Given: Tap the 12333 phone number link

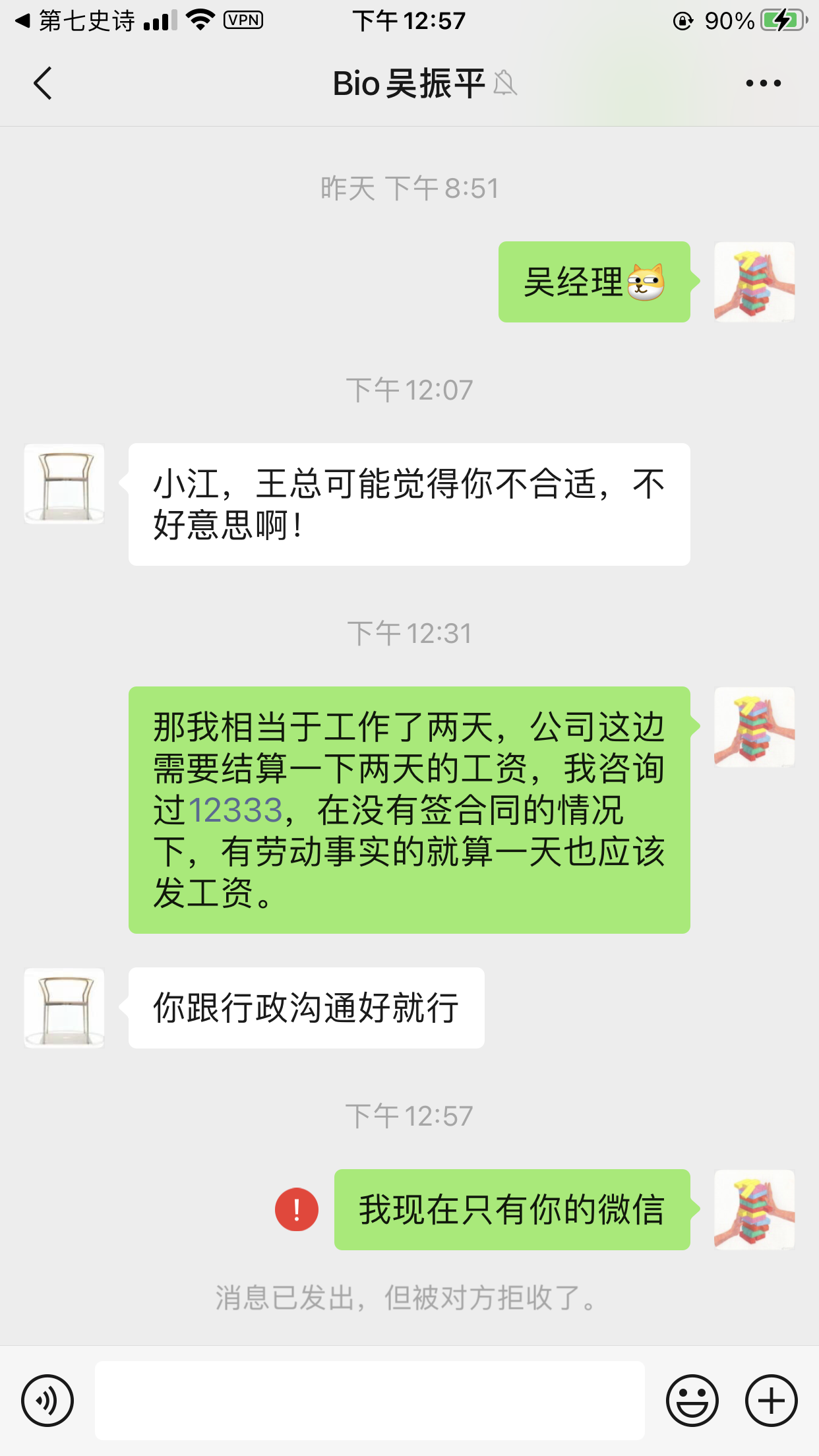Looking at the screenshot, I should click(235, 810).
